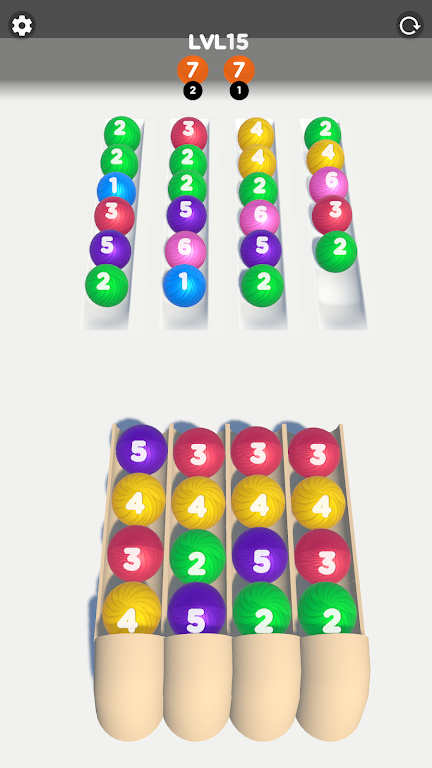Select the bottom tube containing two red 3 balls
Image resolution: width=432 pixels, height=768 pixels.
[x=327, y=578]
